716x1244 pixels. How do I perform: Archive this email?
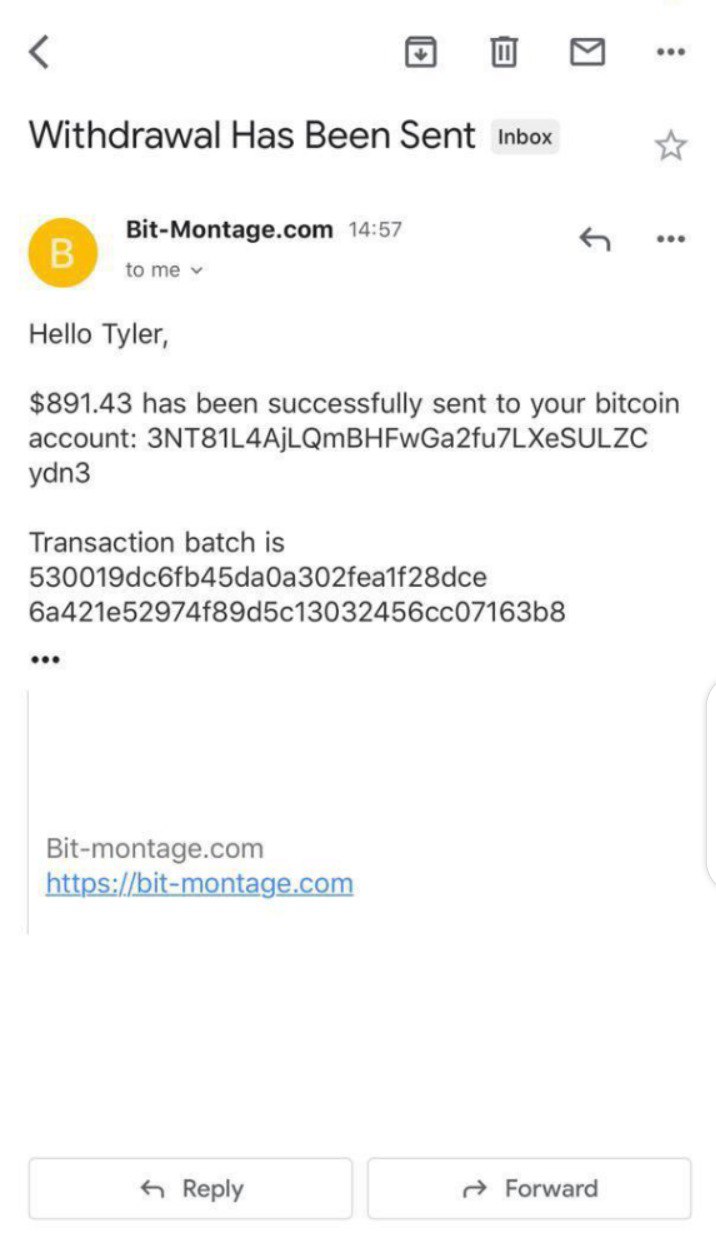pyautogui.click(x=421, y=51)
